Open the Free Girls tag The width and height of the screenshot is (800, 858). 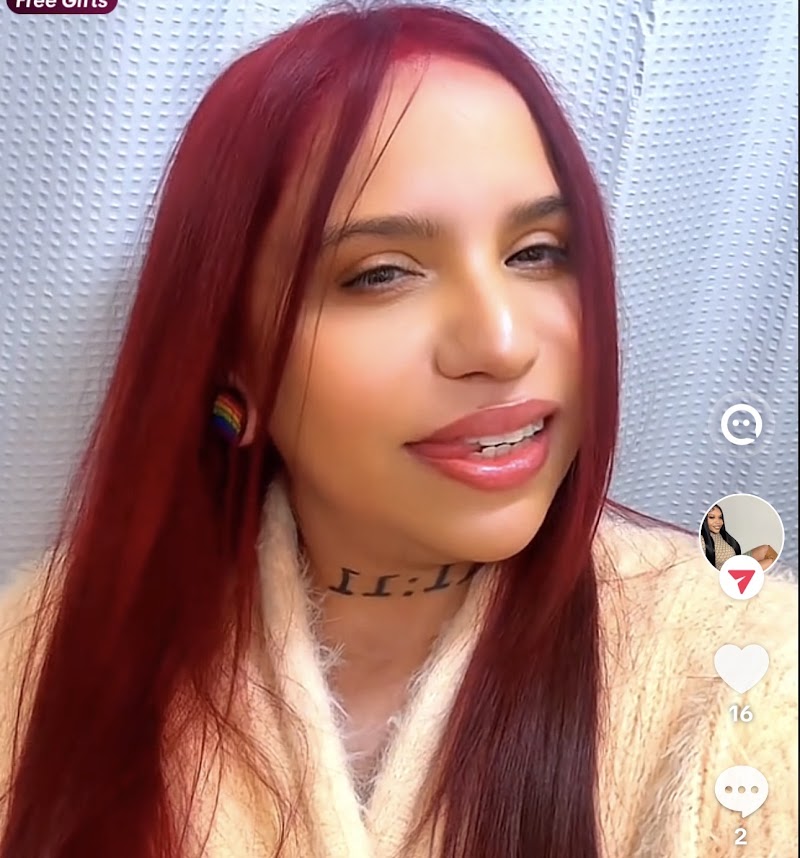(x=62, y=4)
